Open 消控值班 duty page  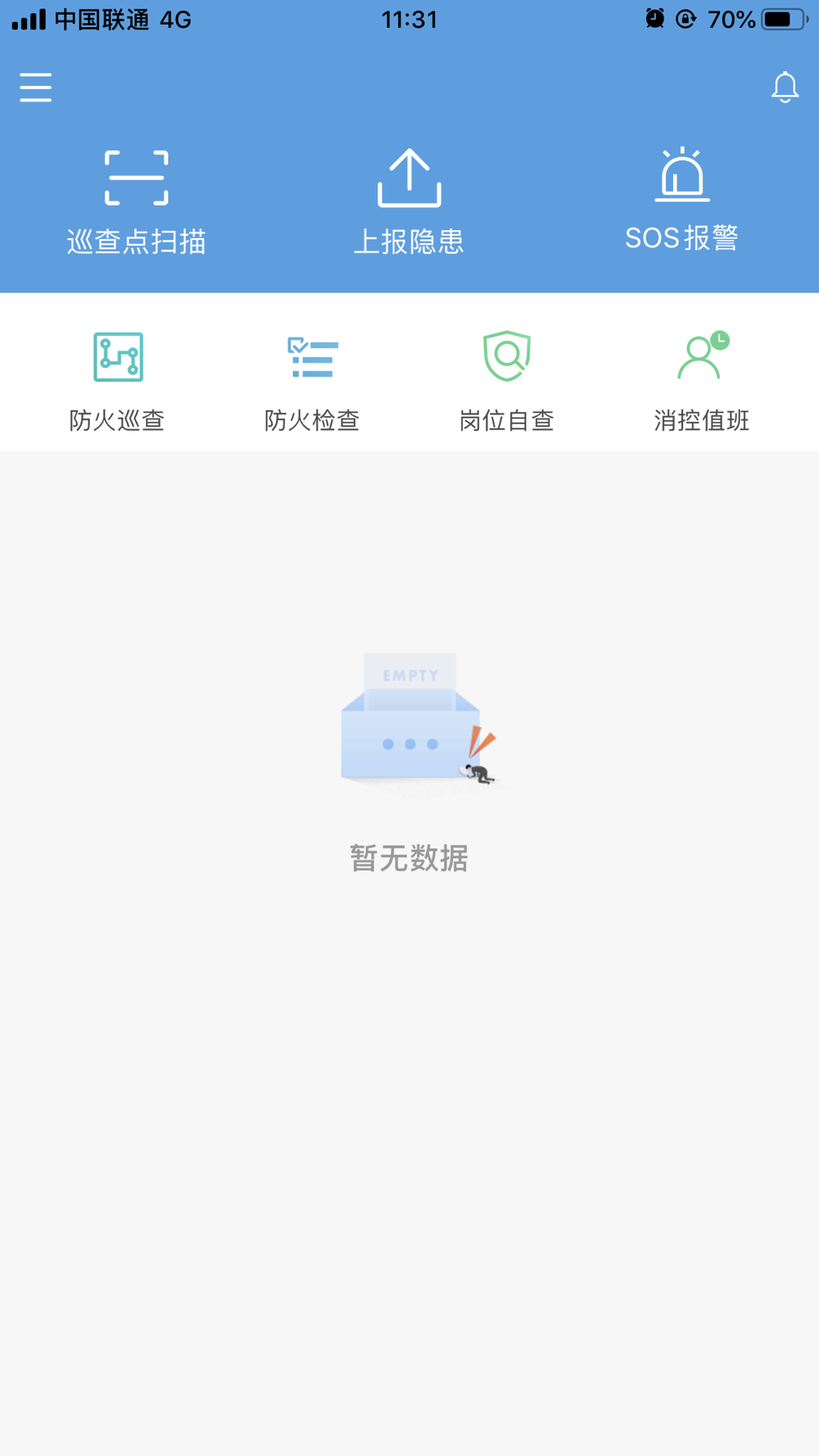coord(702,379)
